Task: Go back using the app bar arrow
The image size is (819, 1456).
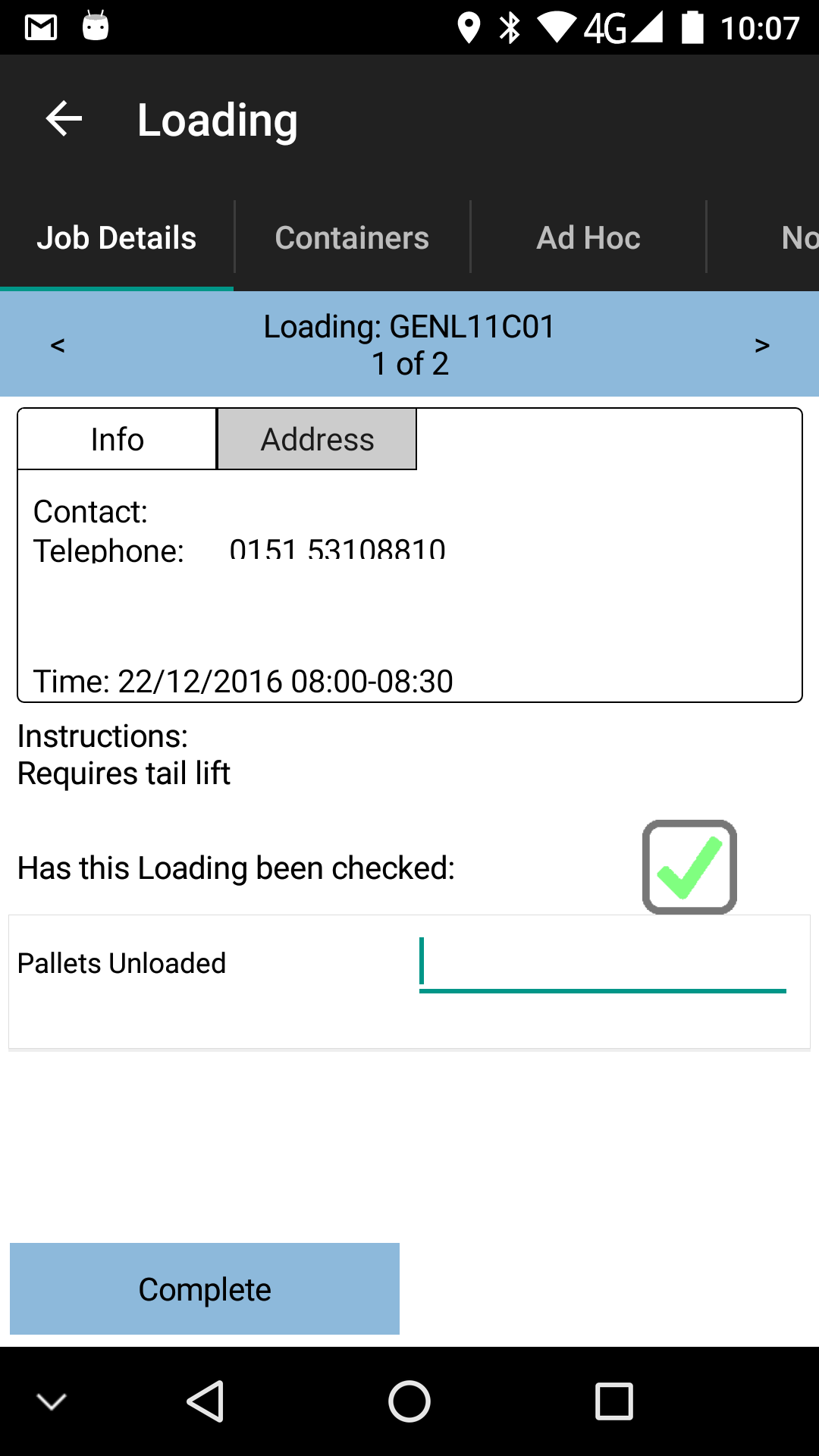Action: 64,119
